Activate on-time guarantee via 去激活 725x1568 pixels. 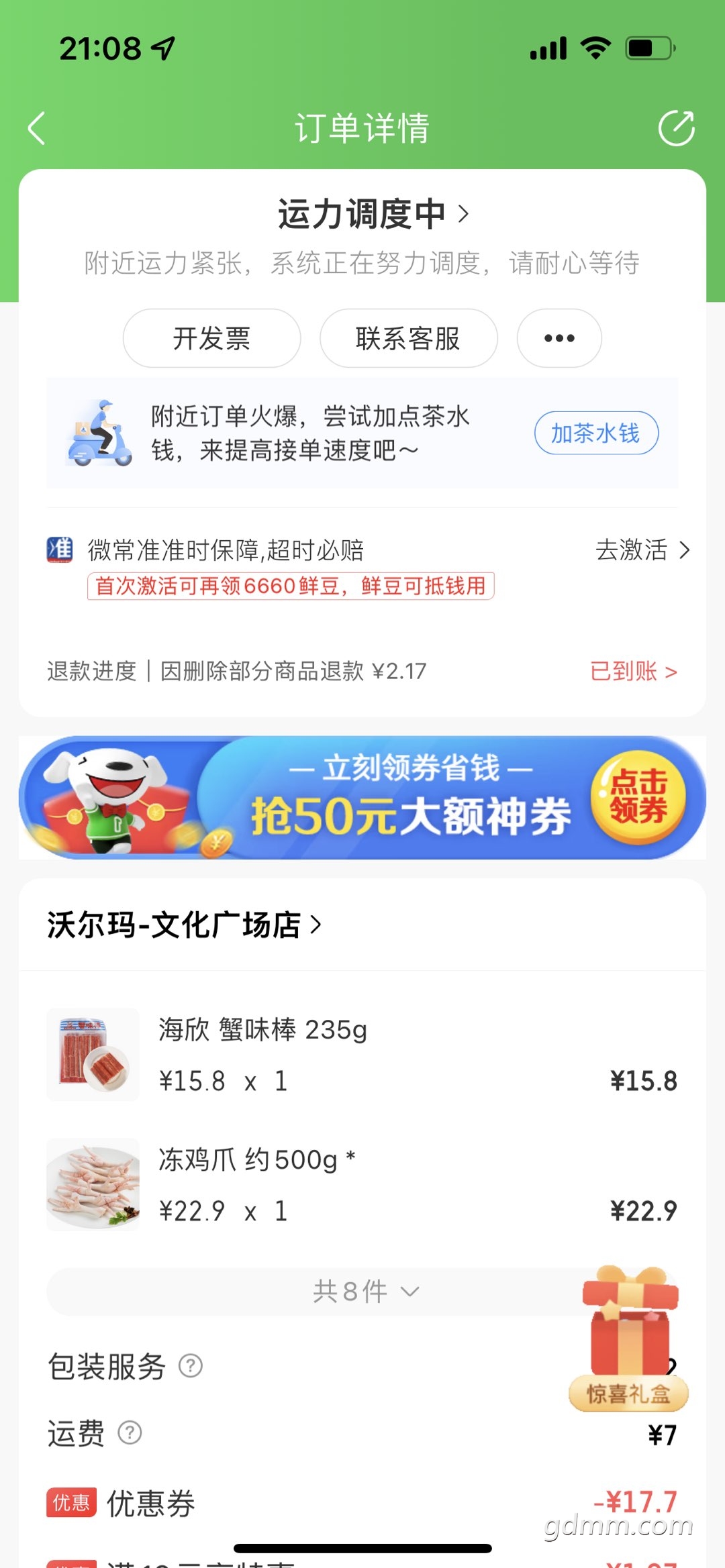click(642, 550)
